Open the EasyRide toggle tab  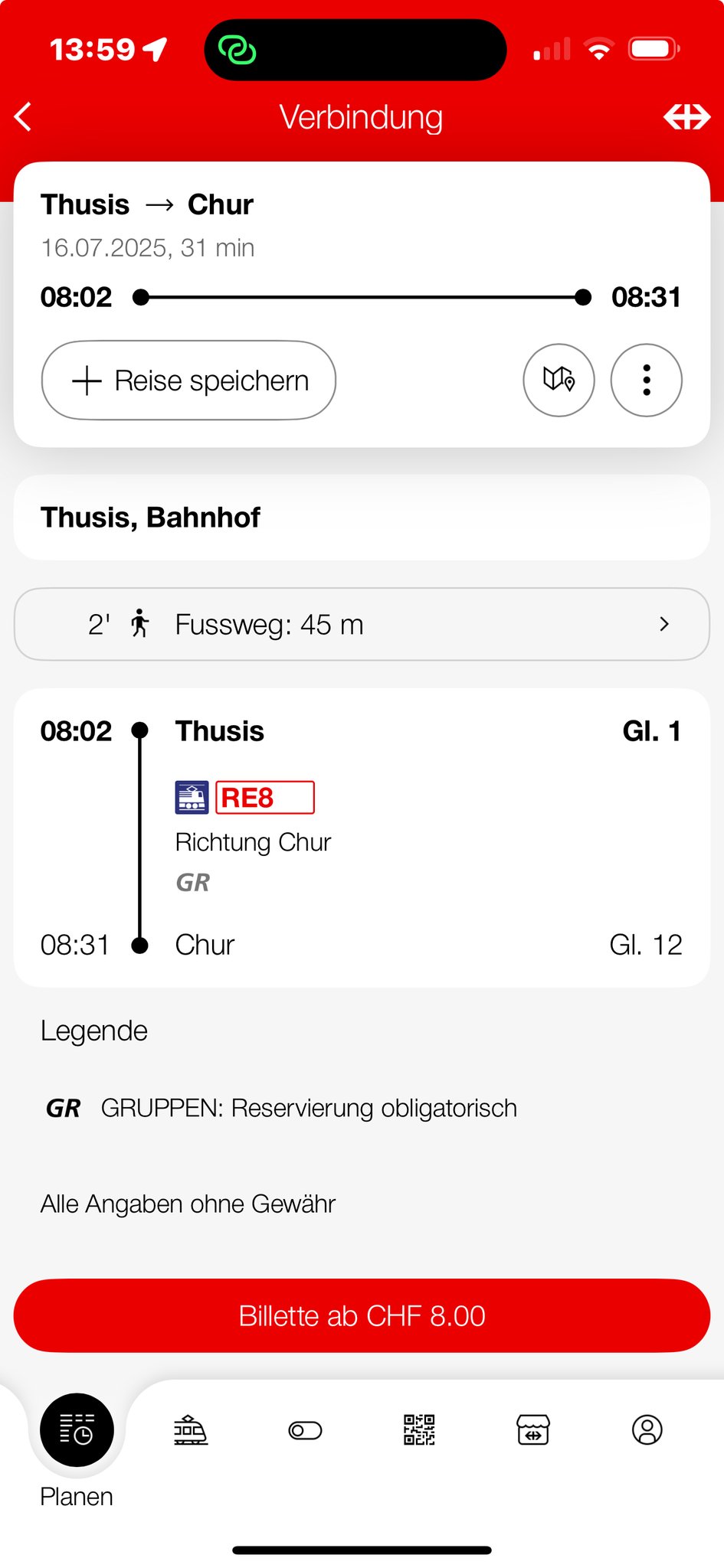tap(305, 1430)
